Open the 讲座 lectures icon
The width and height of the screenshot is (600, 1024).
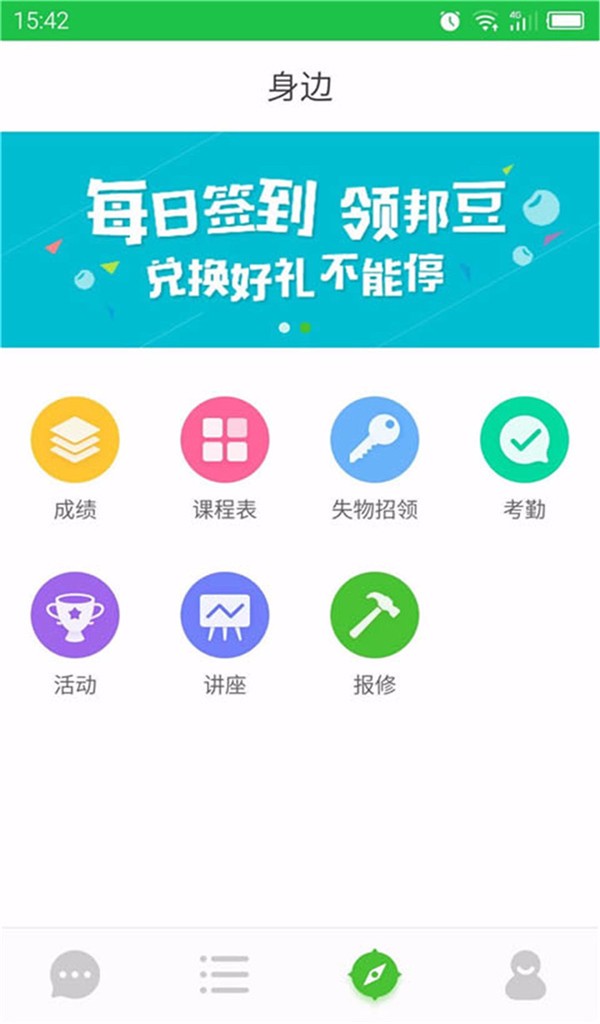coord(225,615)
